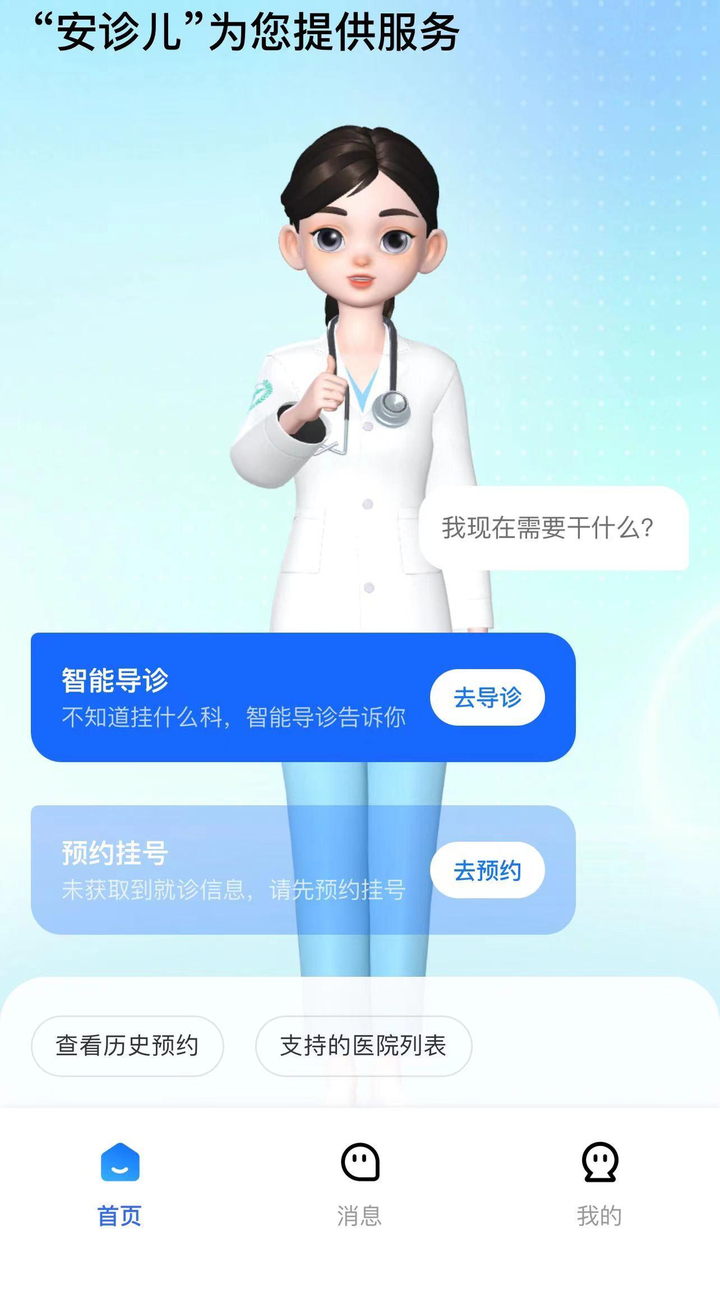The width and height of the screenshot is (720, 1299).
Task: Go to the 首页 tab
Action: click(119, 1185)
